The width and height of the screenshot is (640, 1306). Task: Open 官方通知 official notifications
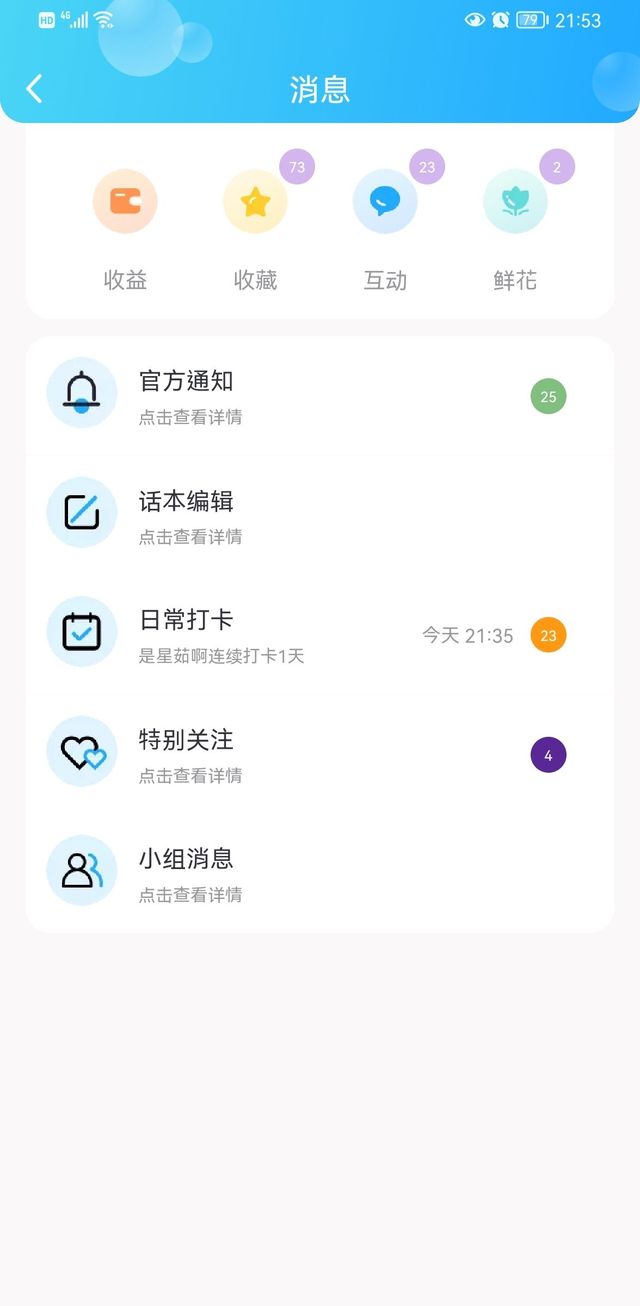[320, 396]
